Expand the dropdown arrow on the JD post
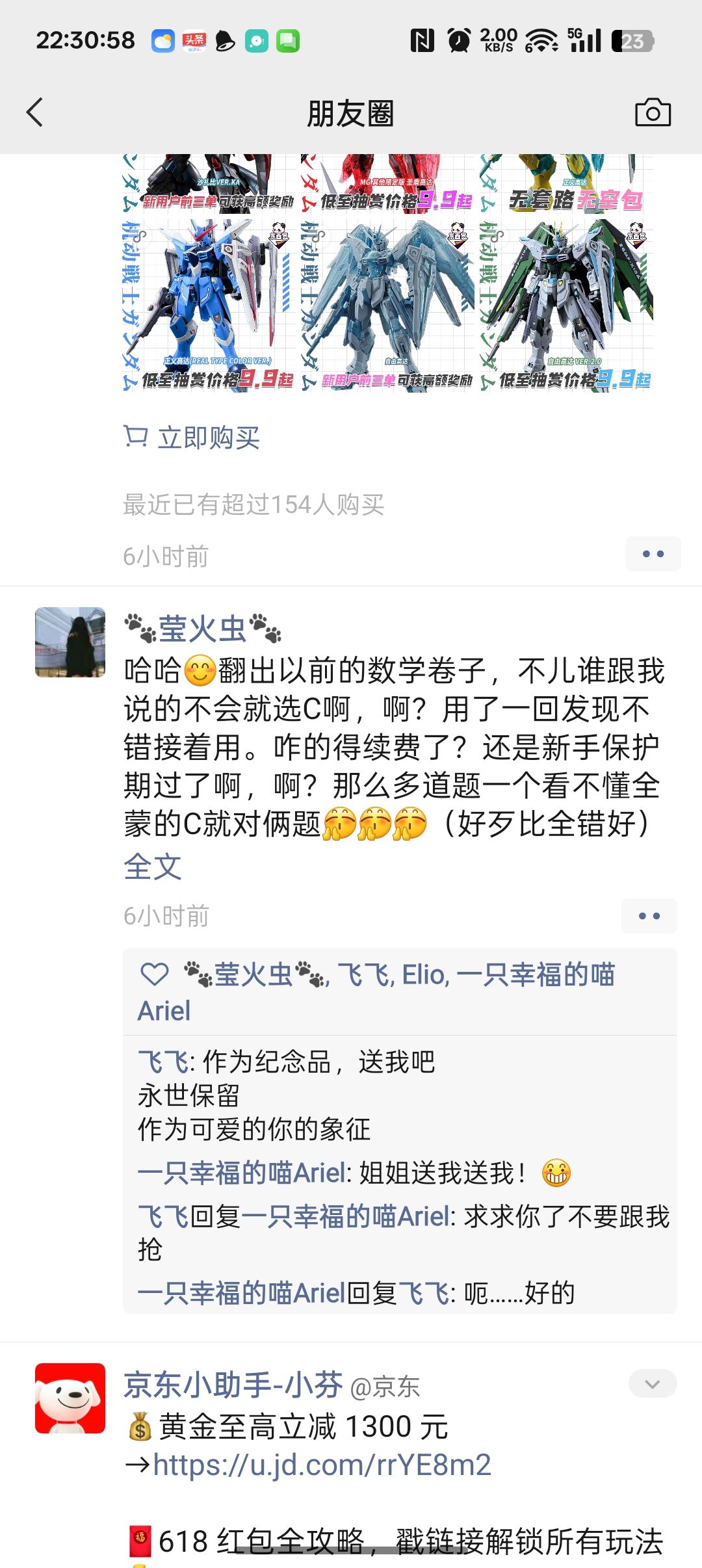The width and height of the screenshot is (702, 1568). (652, 1384)
